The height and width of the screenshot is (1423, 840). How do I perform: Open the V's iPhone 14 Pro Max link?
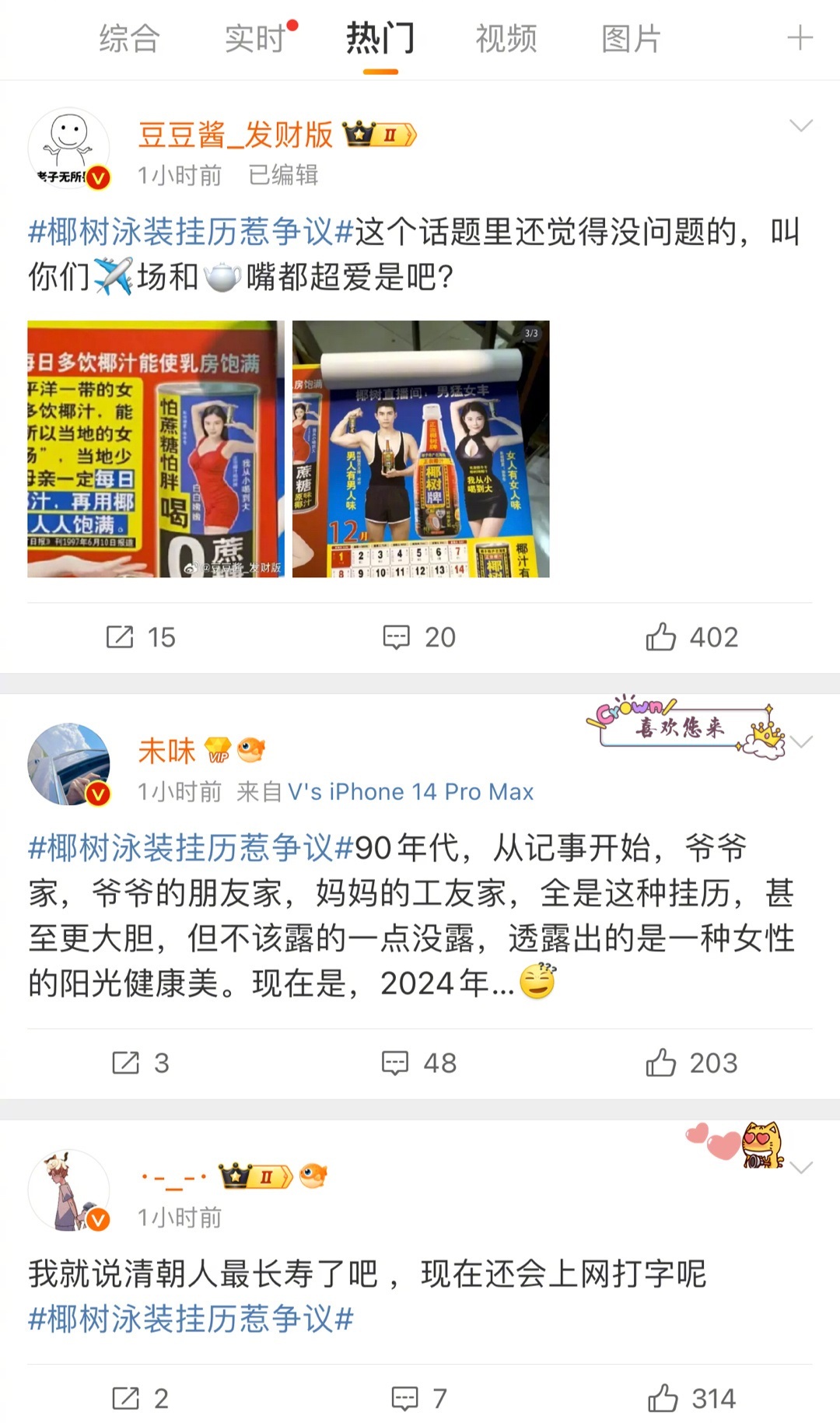tap(411, 792)
